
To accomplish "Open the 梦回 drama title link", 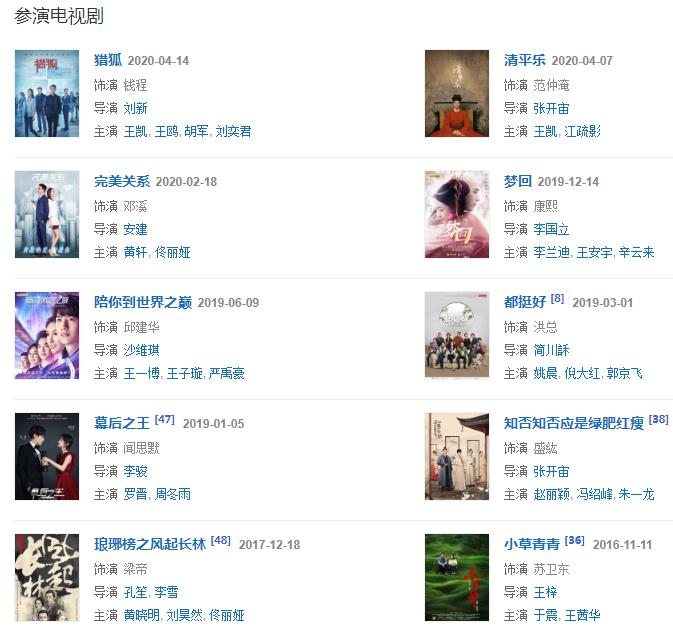I will pos(517,181).
